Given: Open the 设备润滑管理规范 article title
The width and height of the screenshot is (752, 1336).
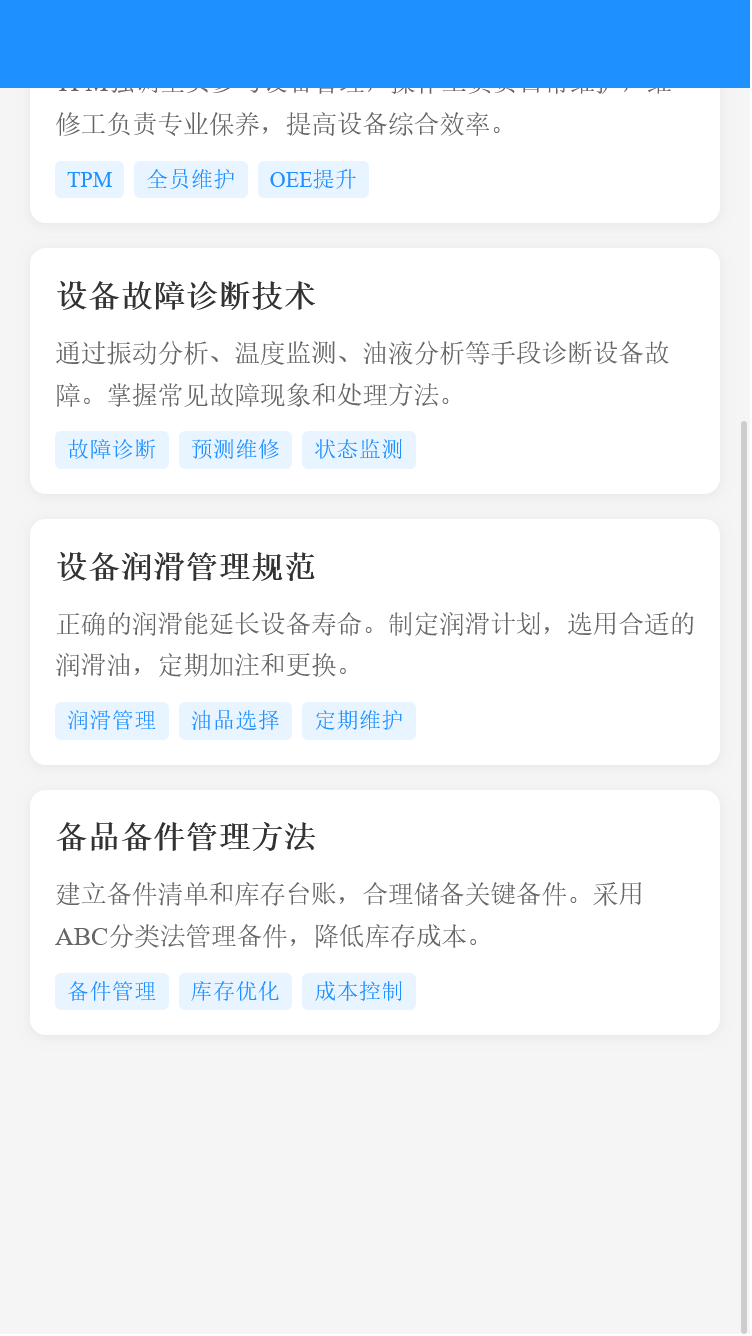Looking at the screenshot, I should (x=185, y=567).
